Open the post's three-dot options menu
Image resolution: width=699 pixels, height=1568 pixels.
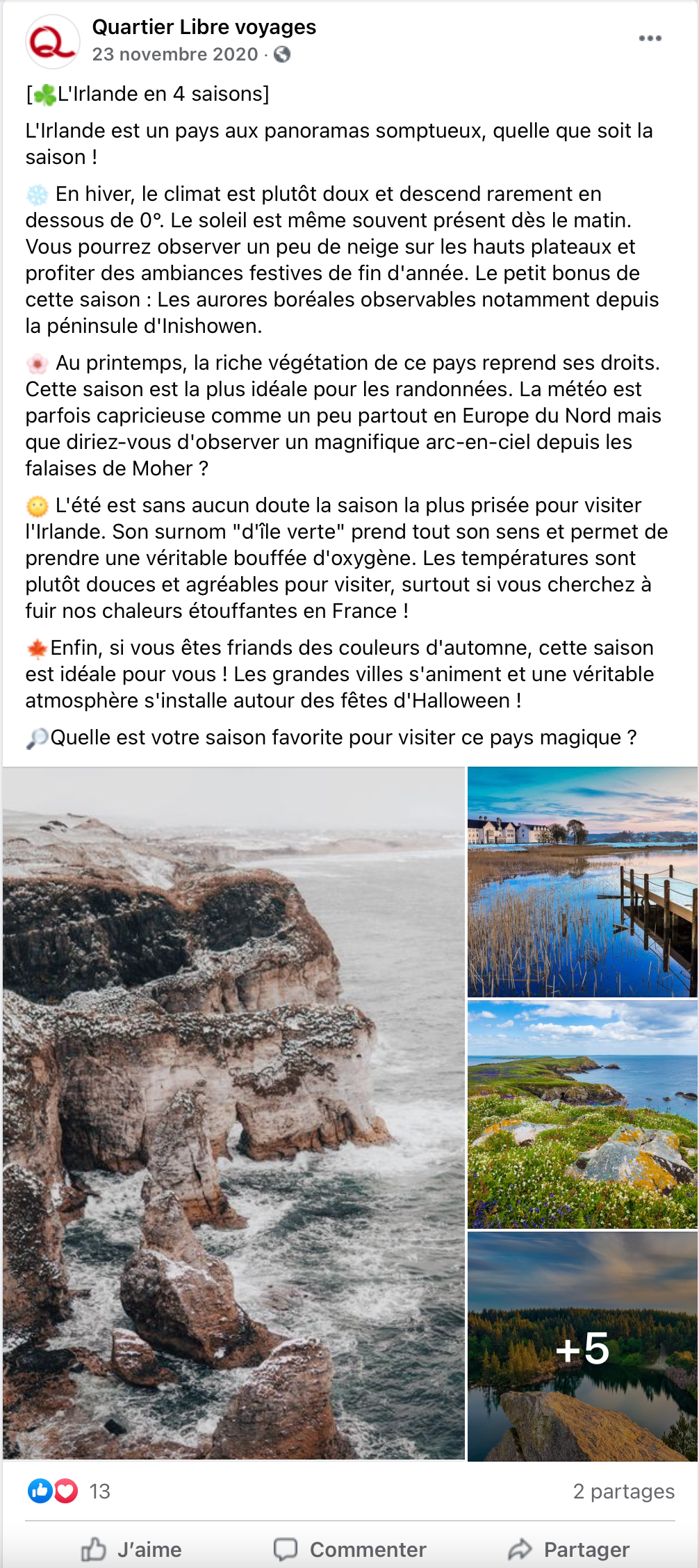coord(650,38)
